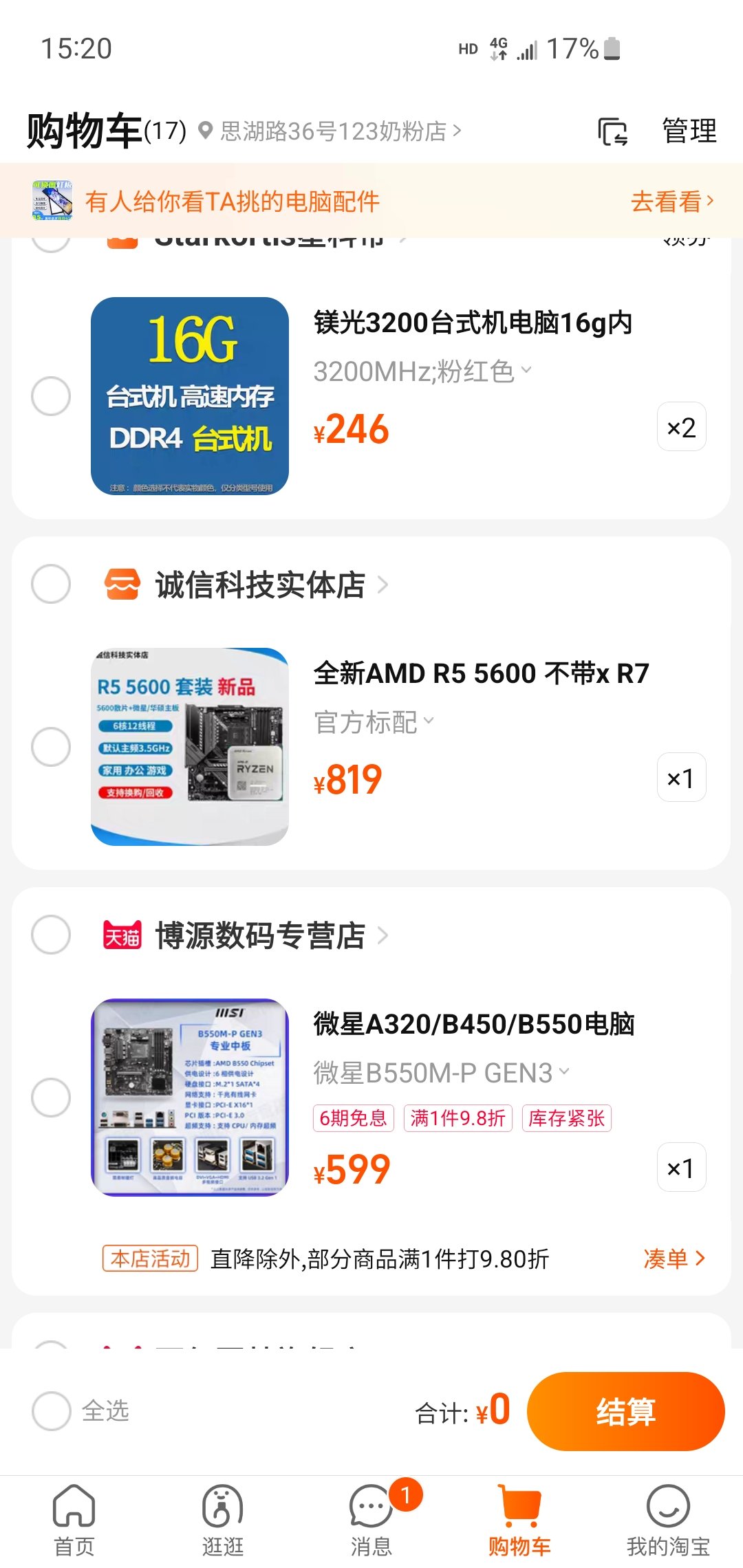Select the 镁光3200 16g memory item checkbox

click(51, 396)
